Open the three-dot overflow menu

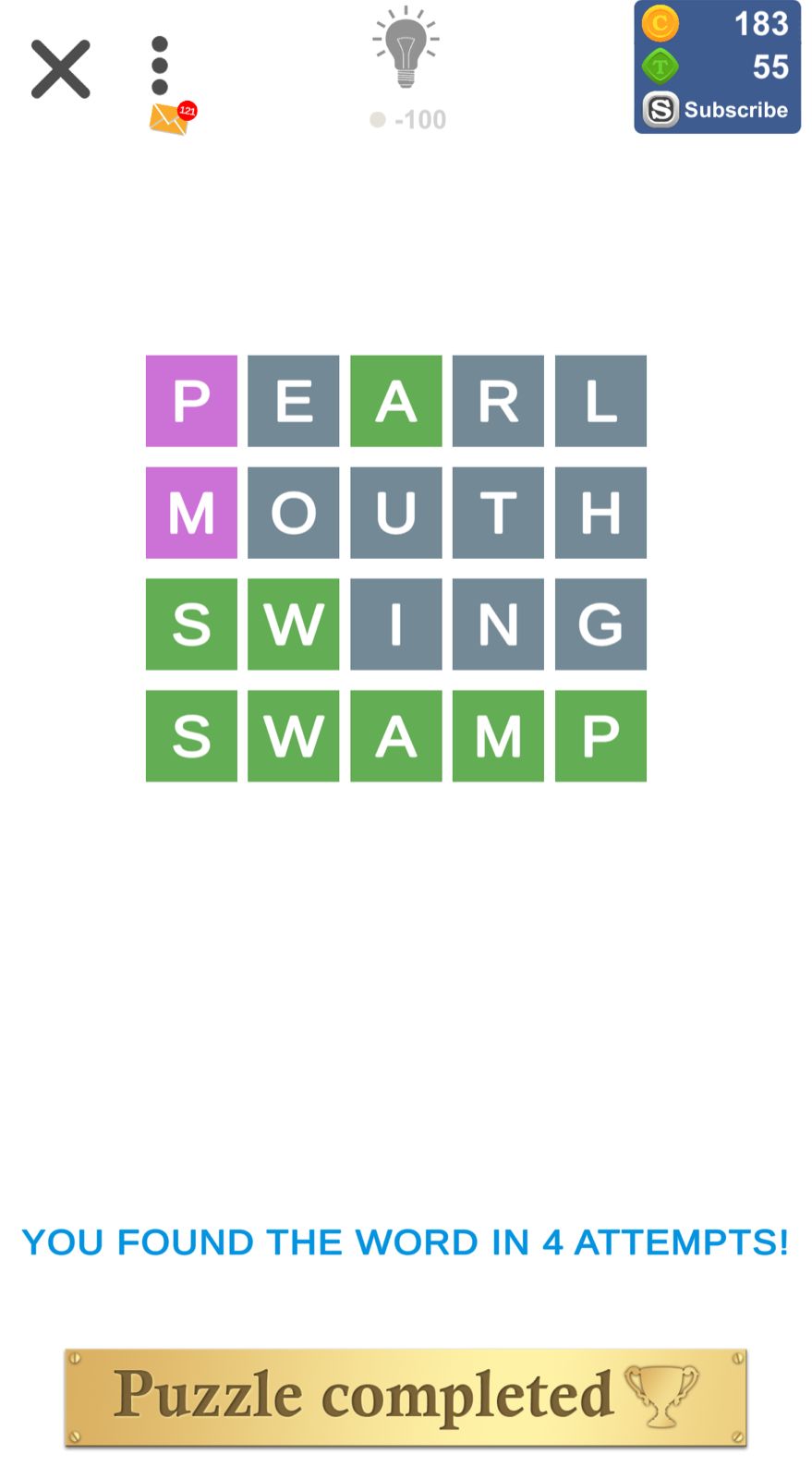(160, 66)
